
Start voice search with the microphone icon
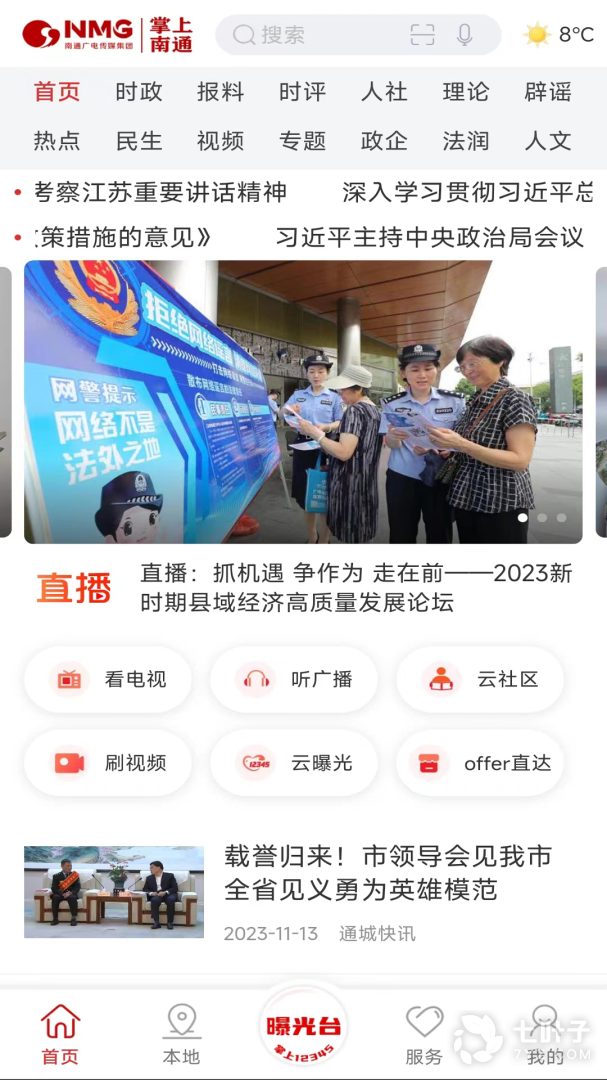point(465,35)
